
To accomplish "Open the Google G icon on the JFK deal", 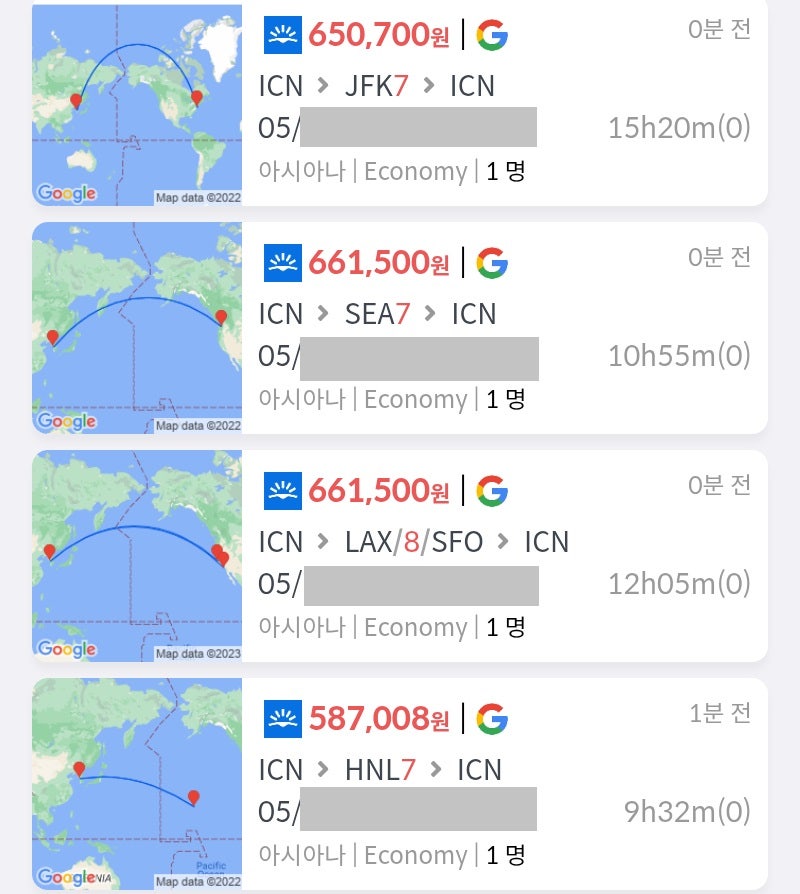I will click(495, 33).
